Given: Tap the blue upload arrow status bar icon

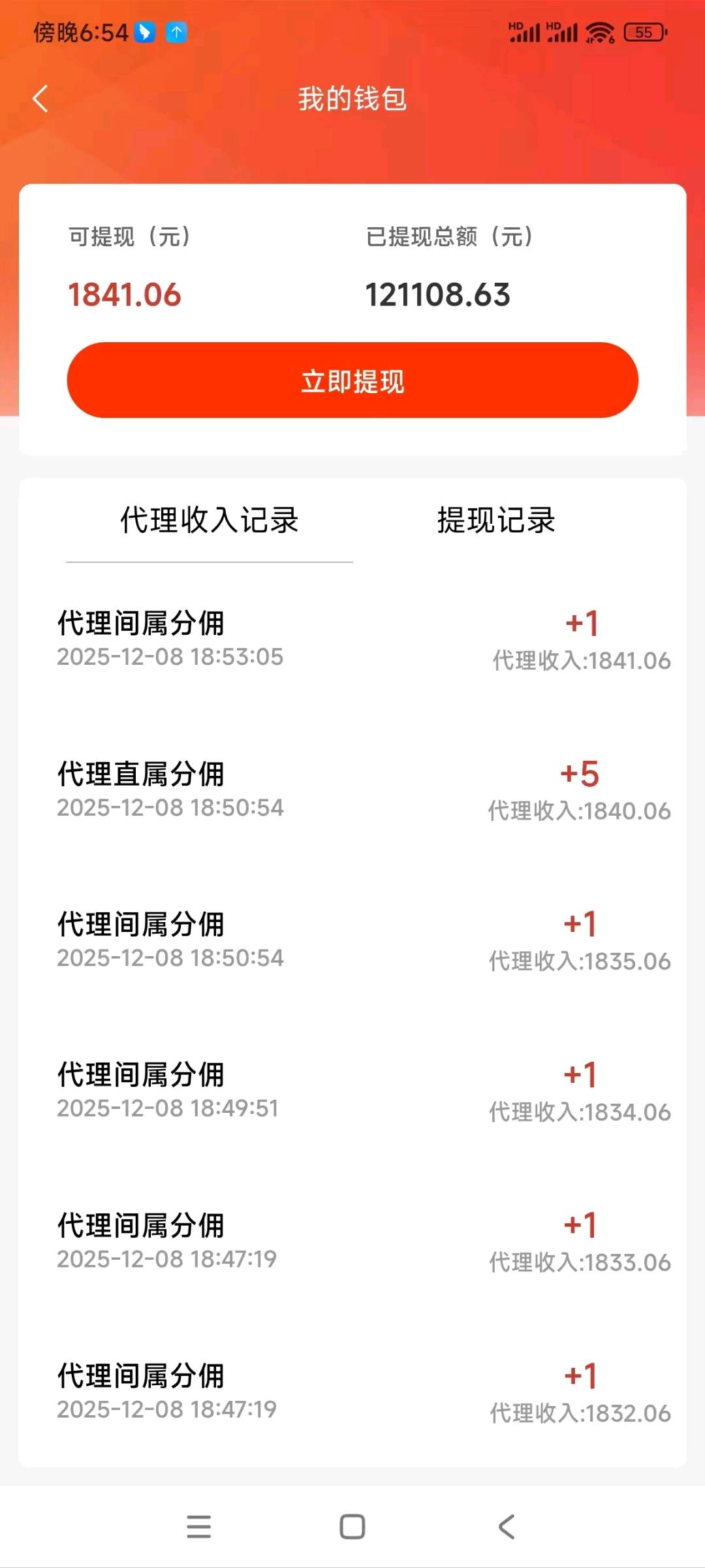Looking at the screenshot, I should click(x=176, y=31).
